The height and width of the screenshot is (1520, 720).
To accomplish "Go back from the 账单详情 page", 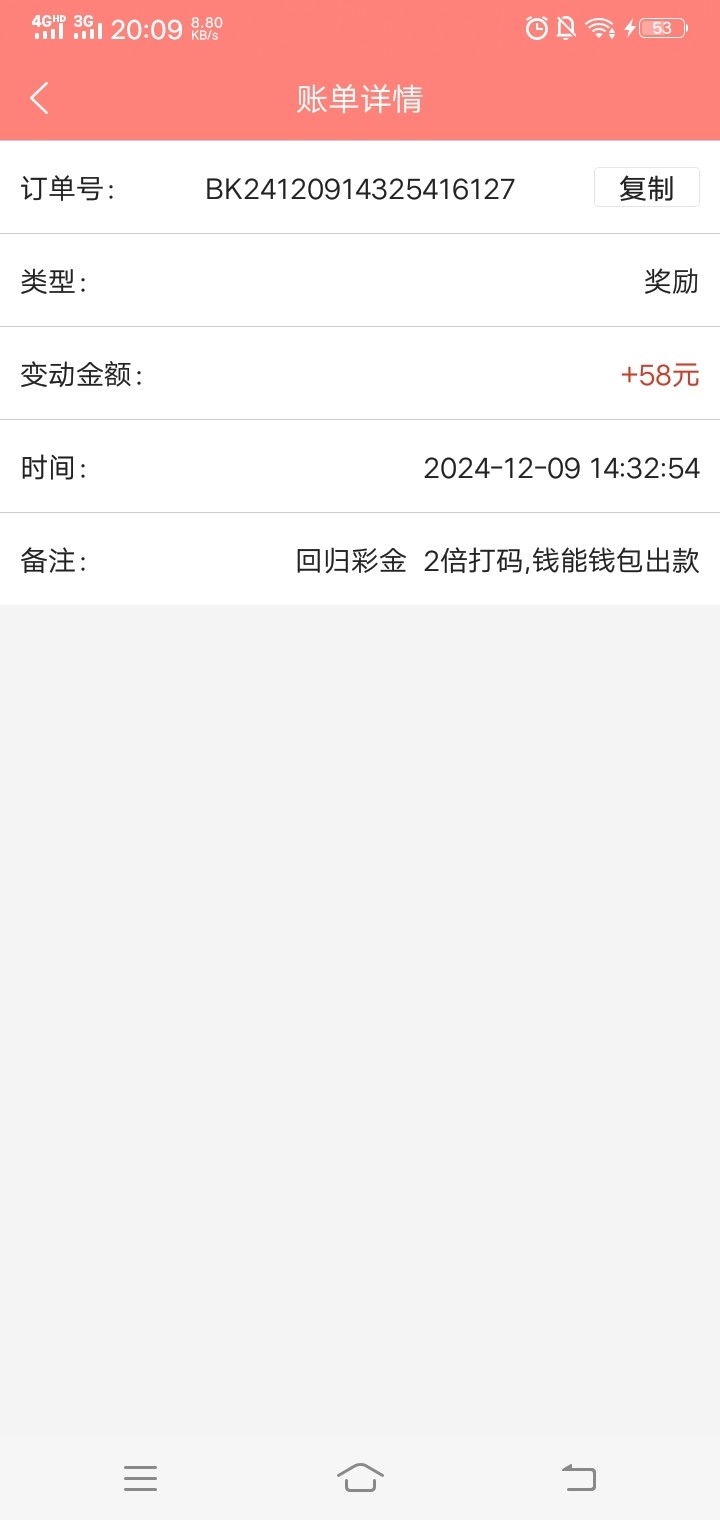I will click(x=39, y=98).
